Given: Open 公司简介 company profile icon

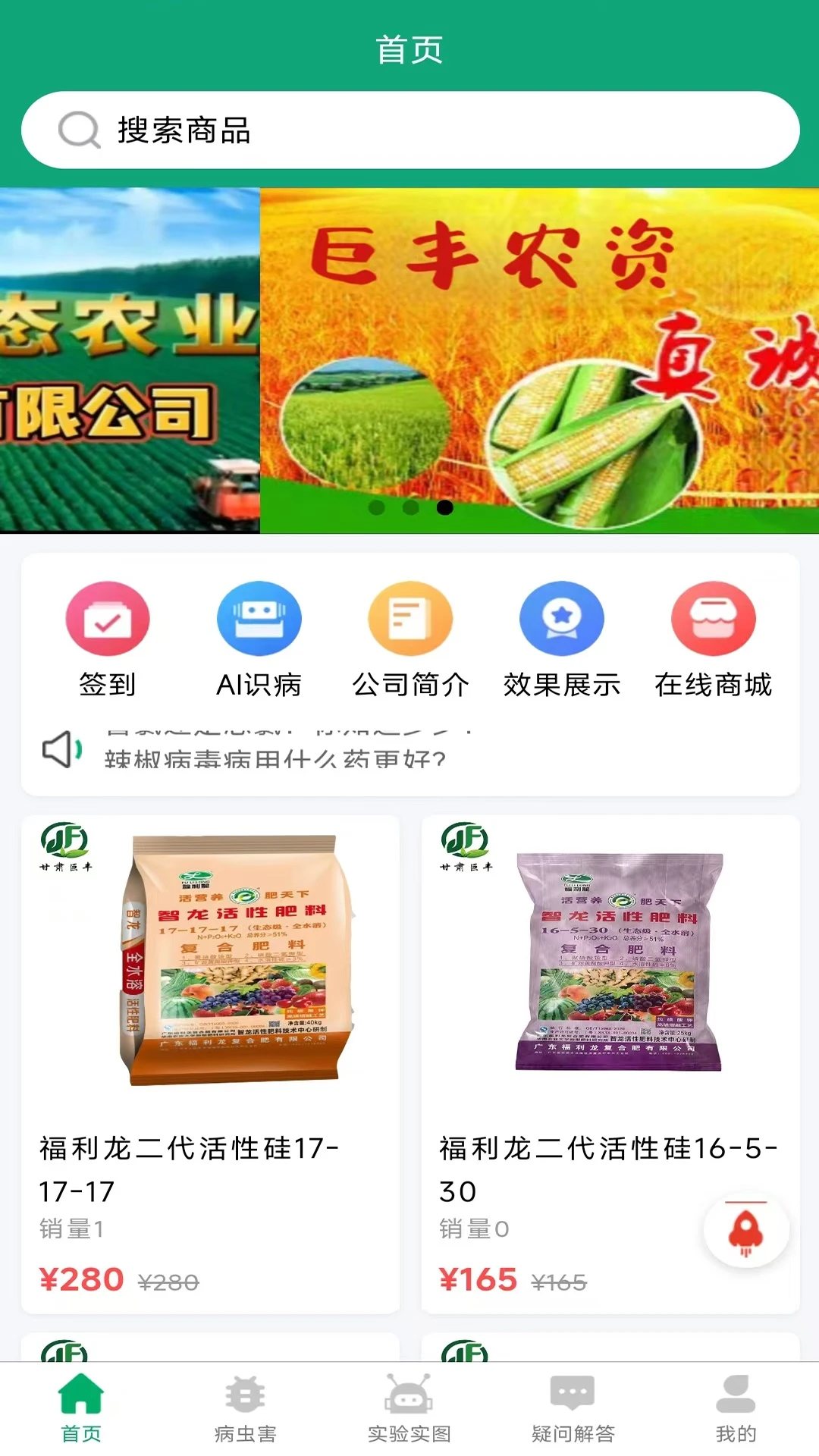Looking at the screenshot, I should 410,618.
